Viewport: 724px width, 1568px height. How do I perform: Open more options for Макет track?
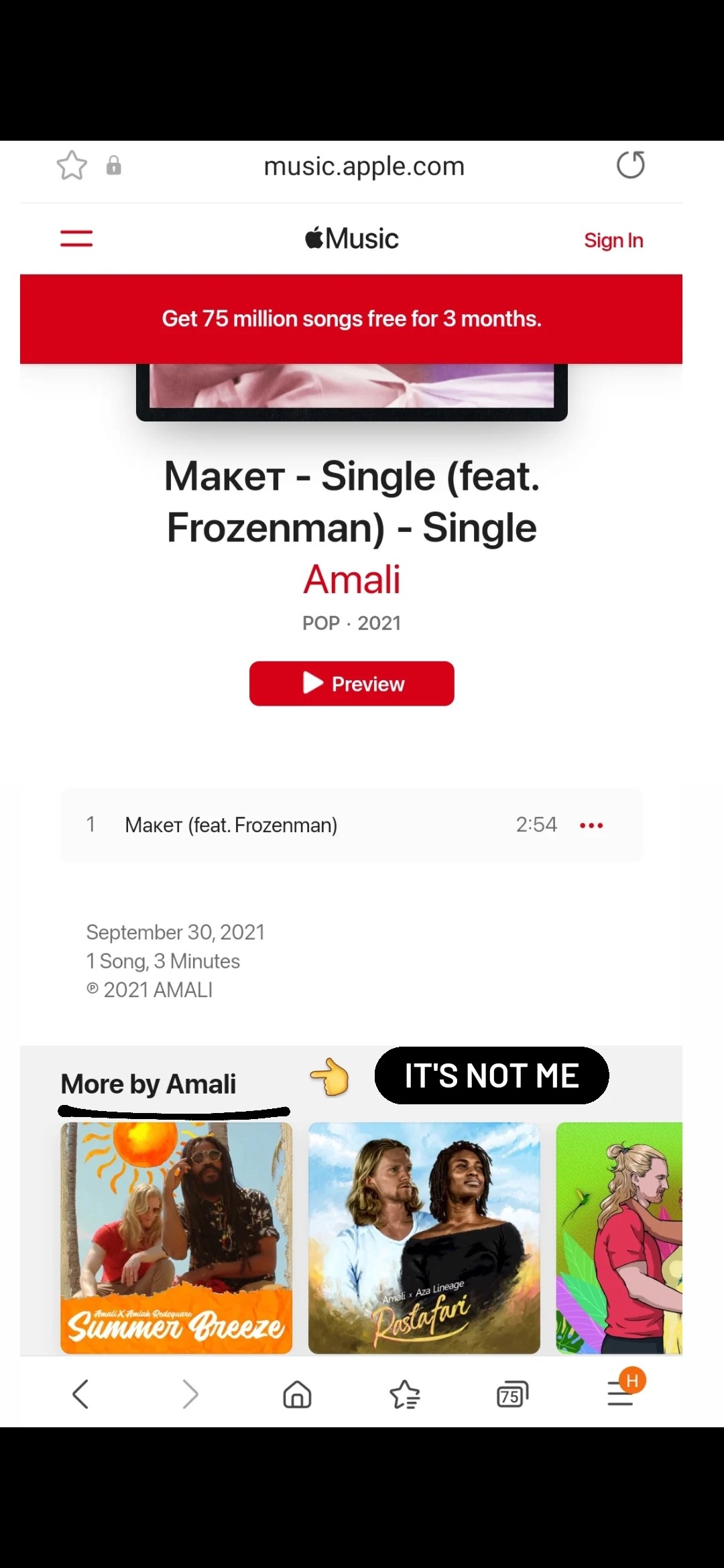(x=591, y=825)
